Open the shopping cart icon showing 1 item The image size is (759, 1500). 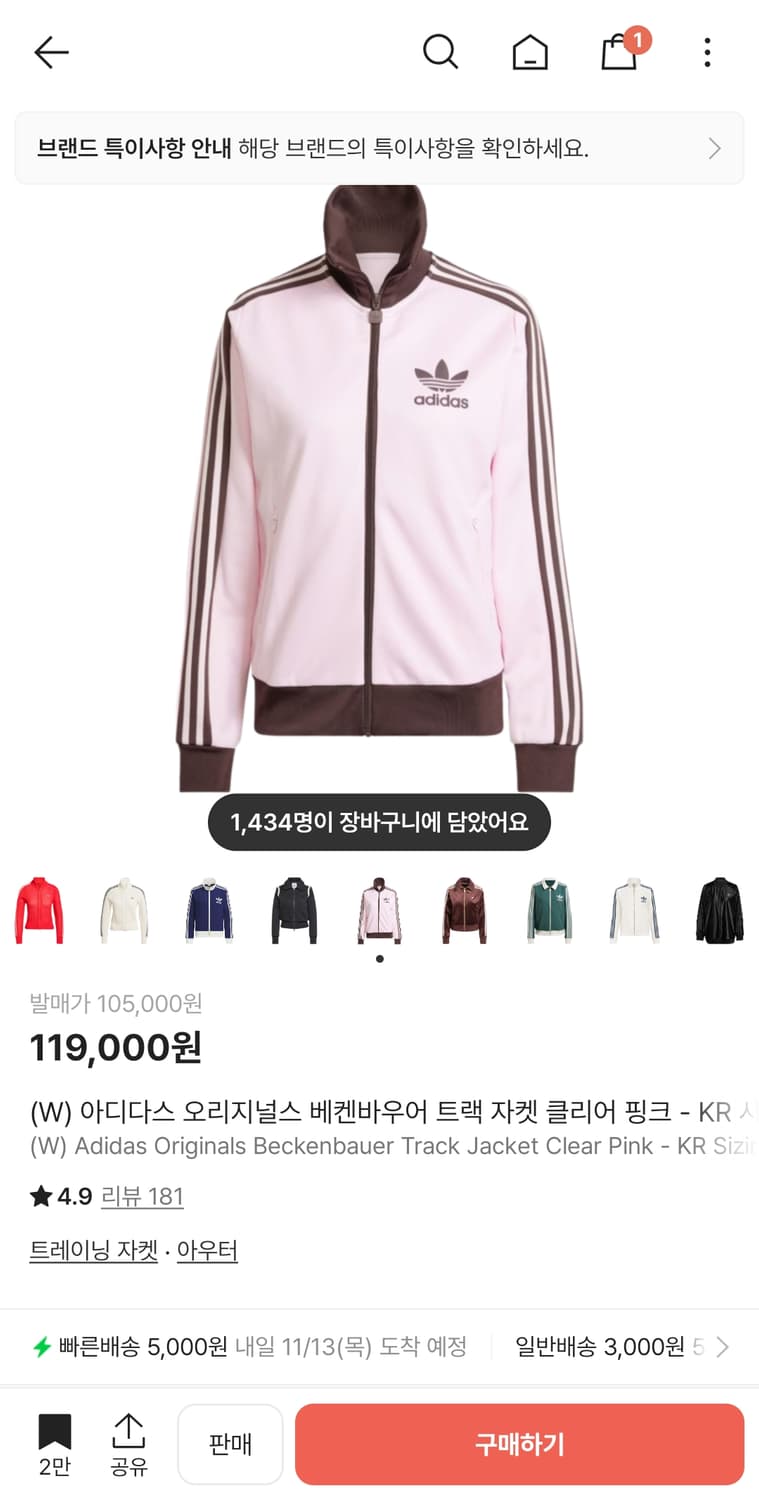[x=620, y=52]
